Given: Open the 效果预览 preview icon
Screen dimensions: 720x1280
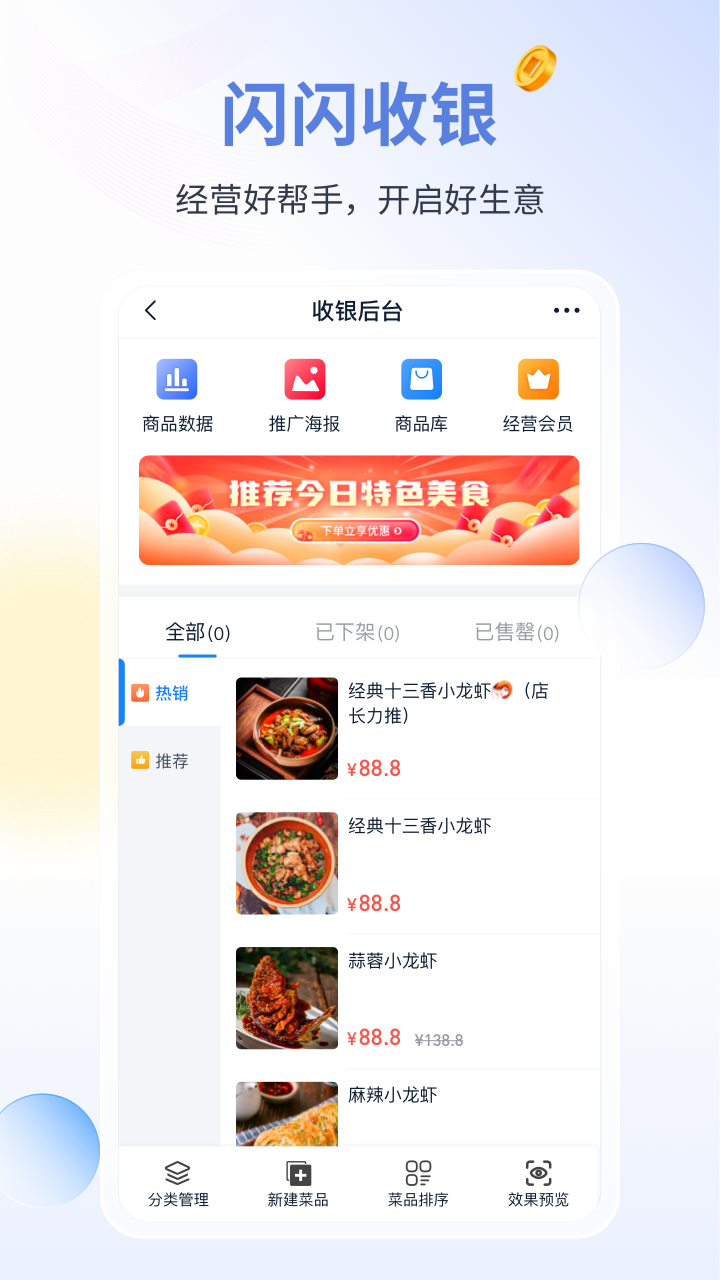Looking at the screenshot, I should click(538, 1182).
